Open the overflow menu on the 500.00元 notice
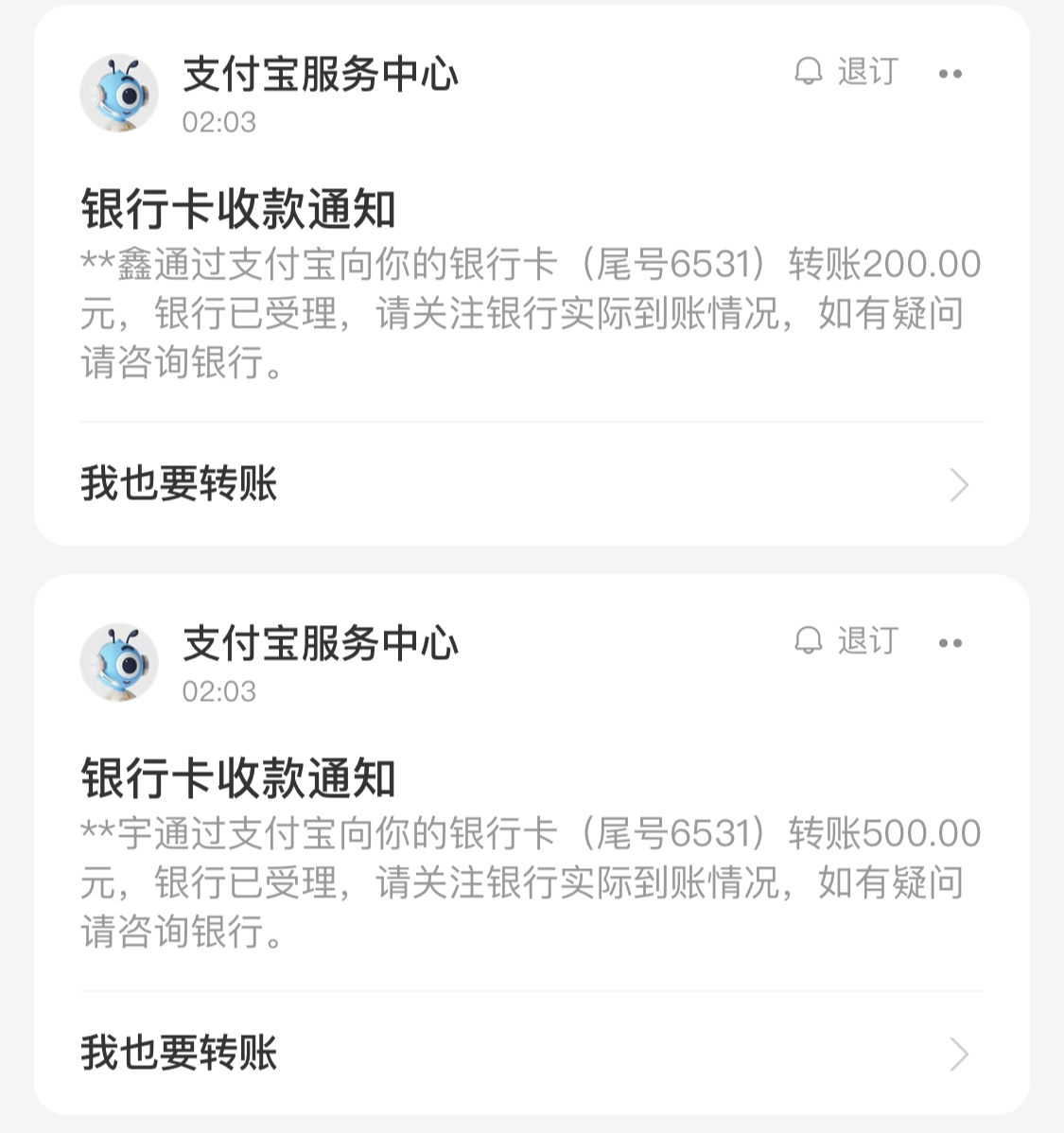The width and height of the screenshot is (1064, 1133). tap(950, 643)
